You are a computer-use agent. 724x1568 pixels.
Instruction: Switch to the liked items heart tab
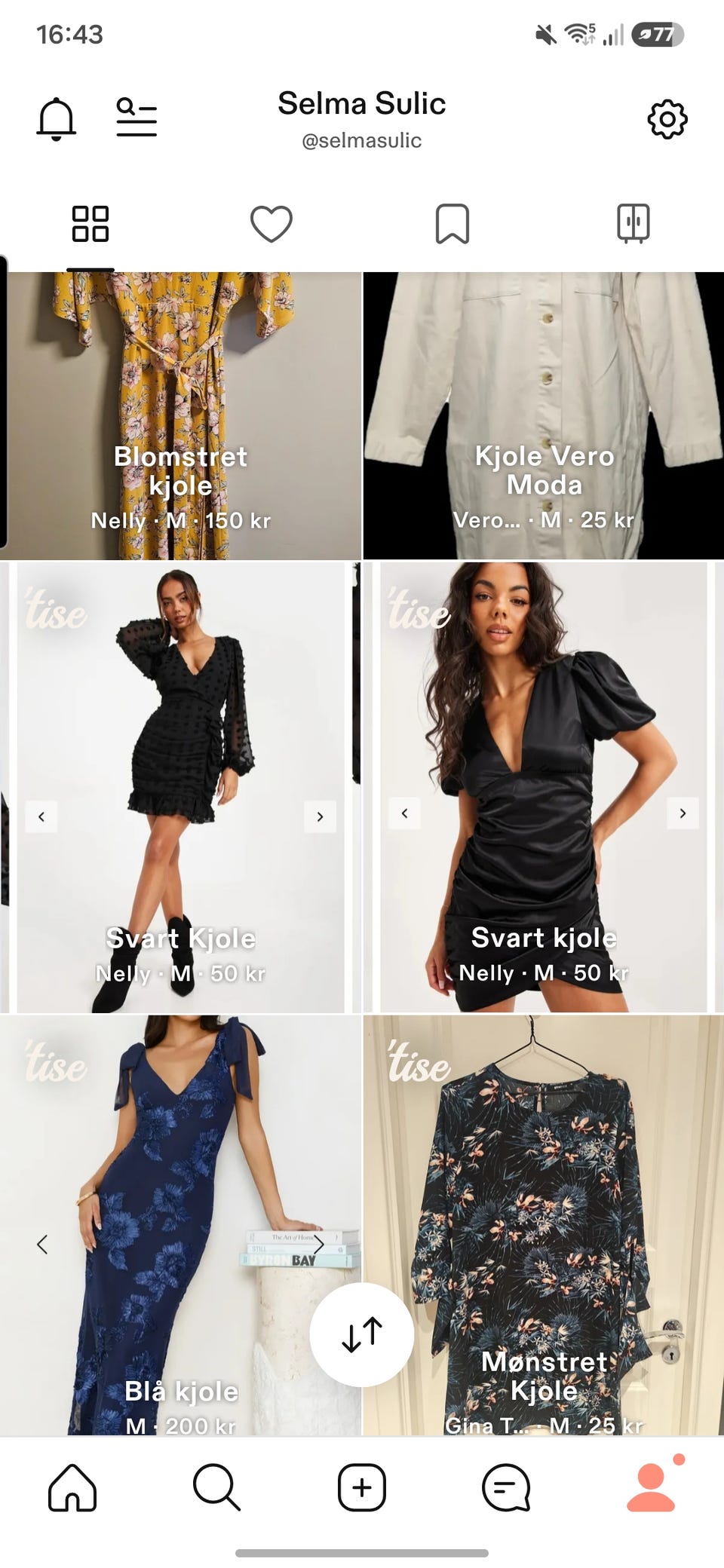(x=271, y=224)
